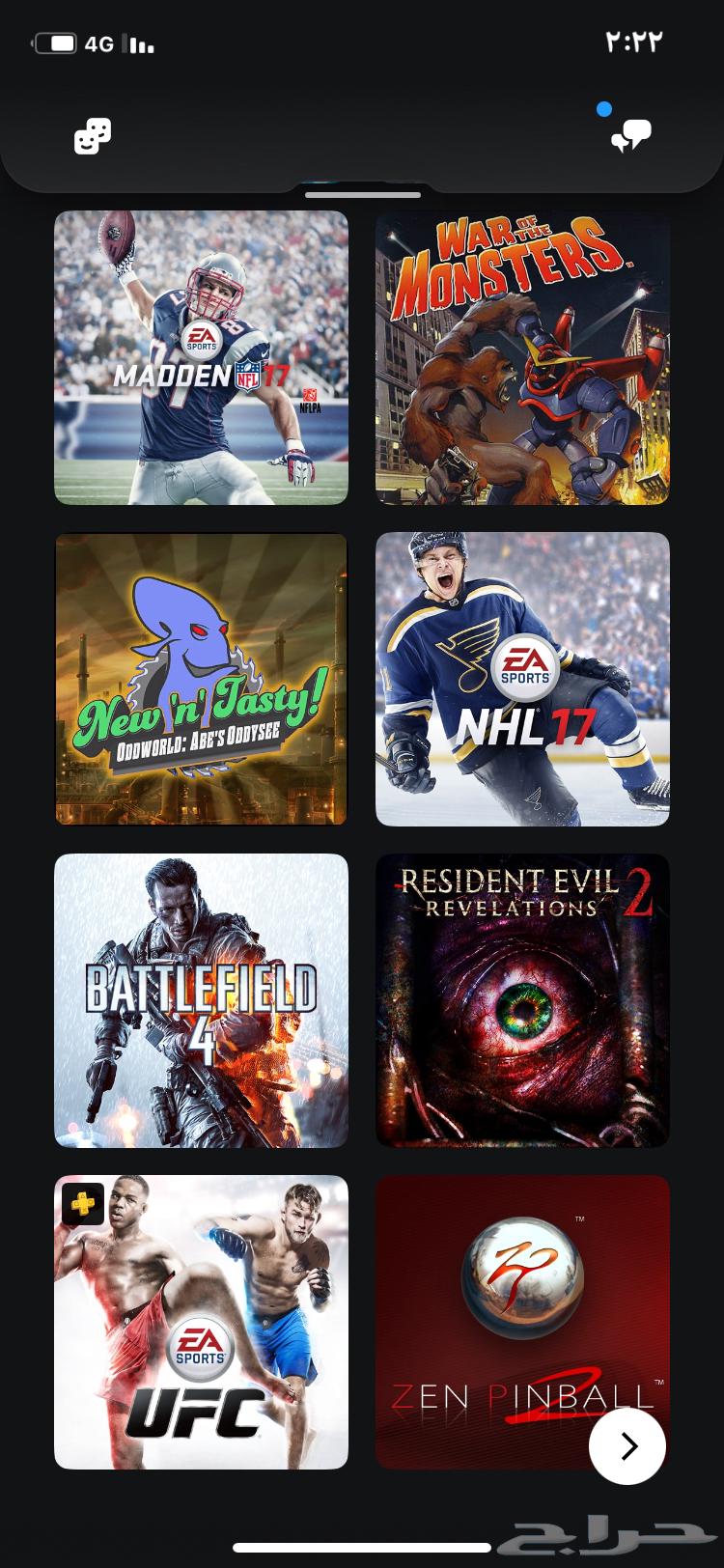Open the Madden NFL 17 game tile
The height and width of the screenshot is (1568, 724).
click(201, 357)
